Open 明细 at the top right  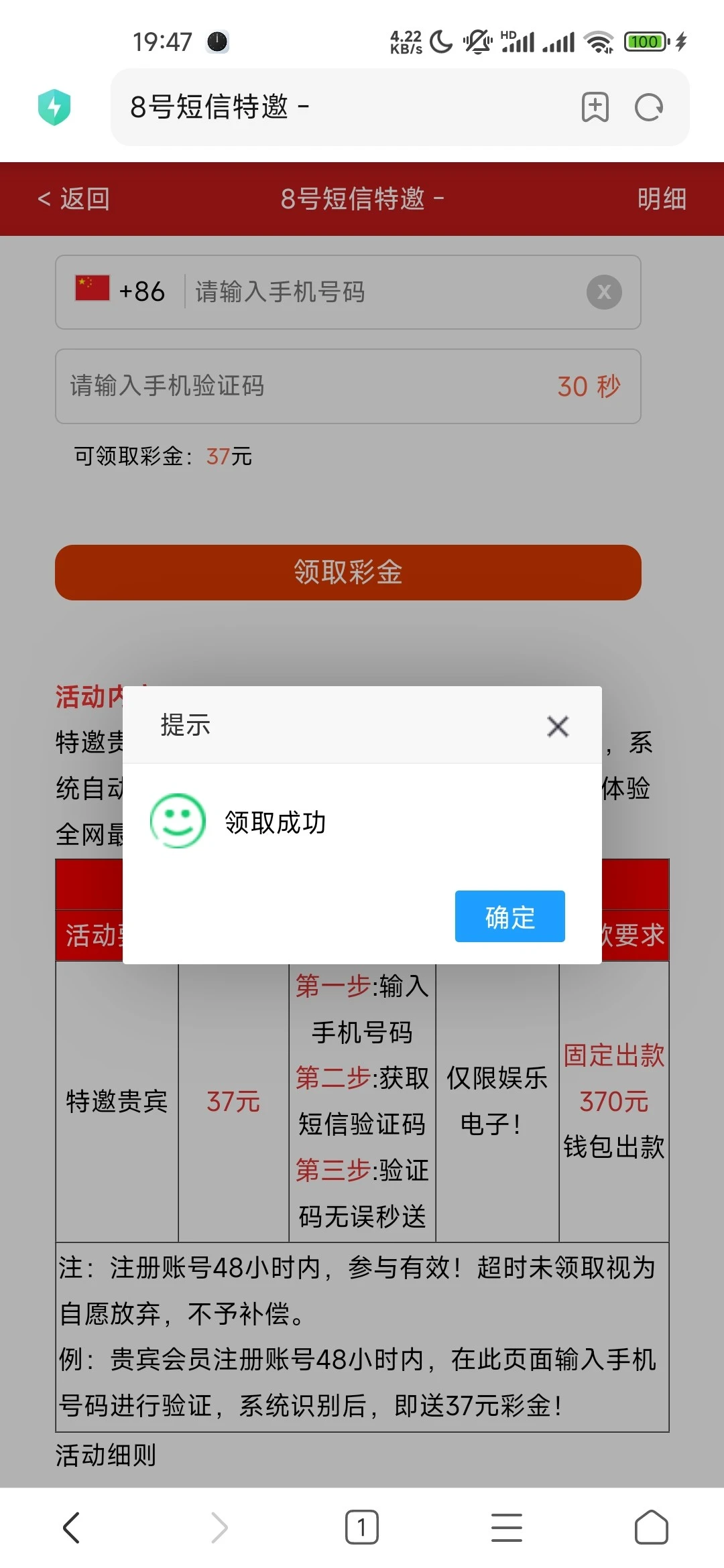[x=661, y=199]
